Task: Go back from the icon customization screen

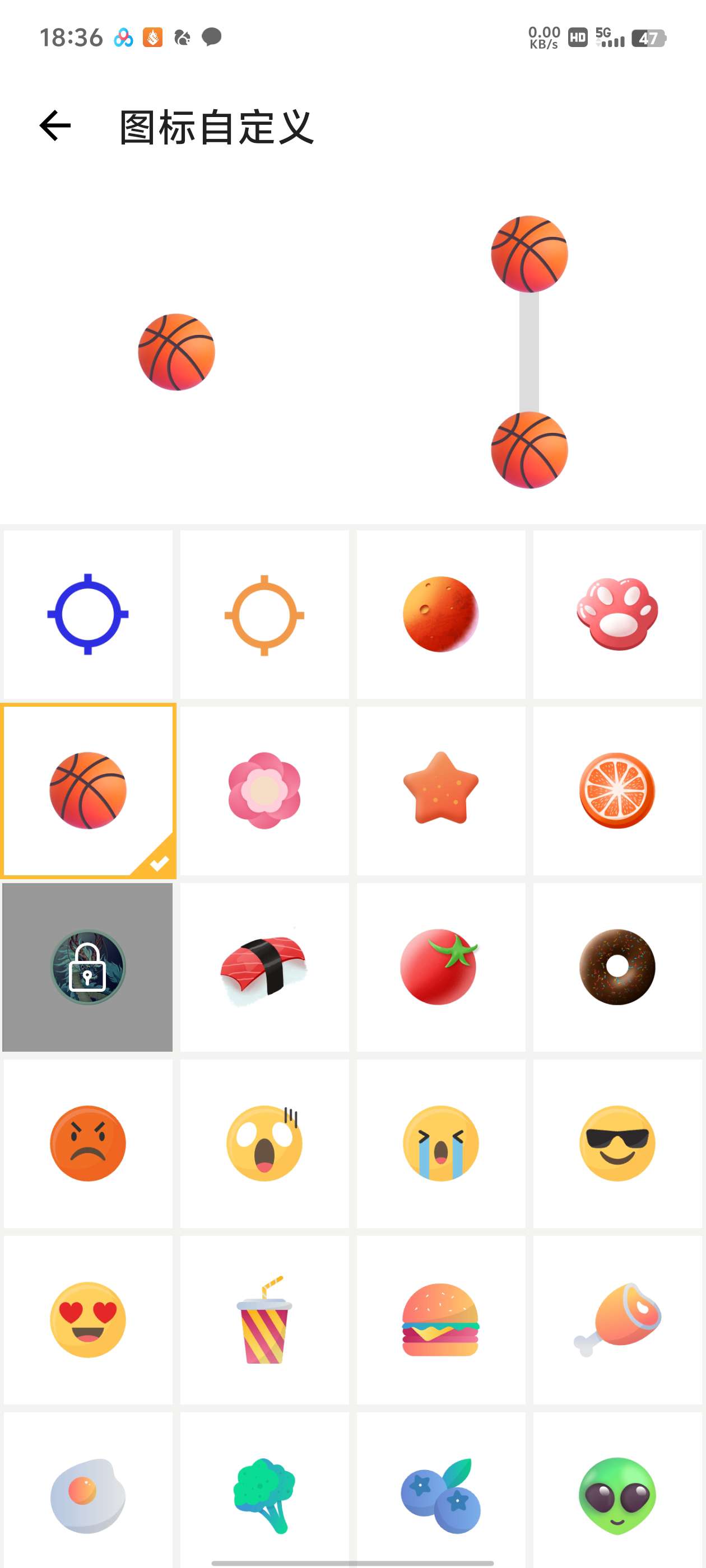Action: (x=55, y=126)
